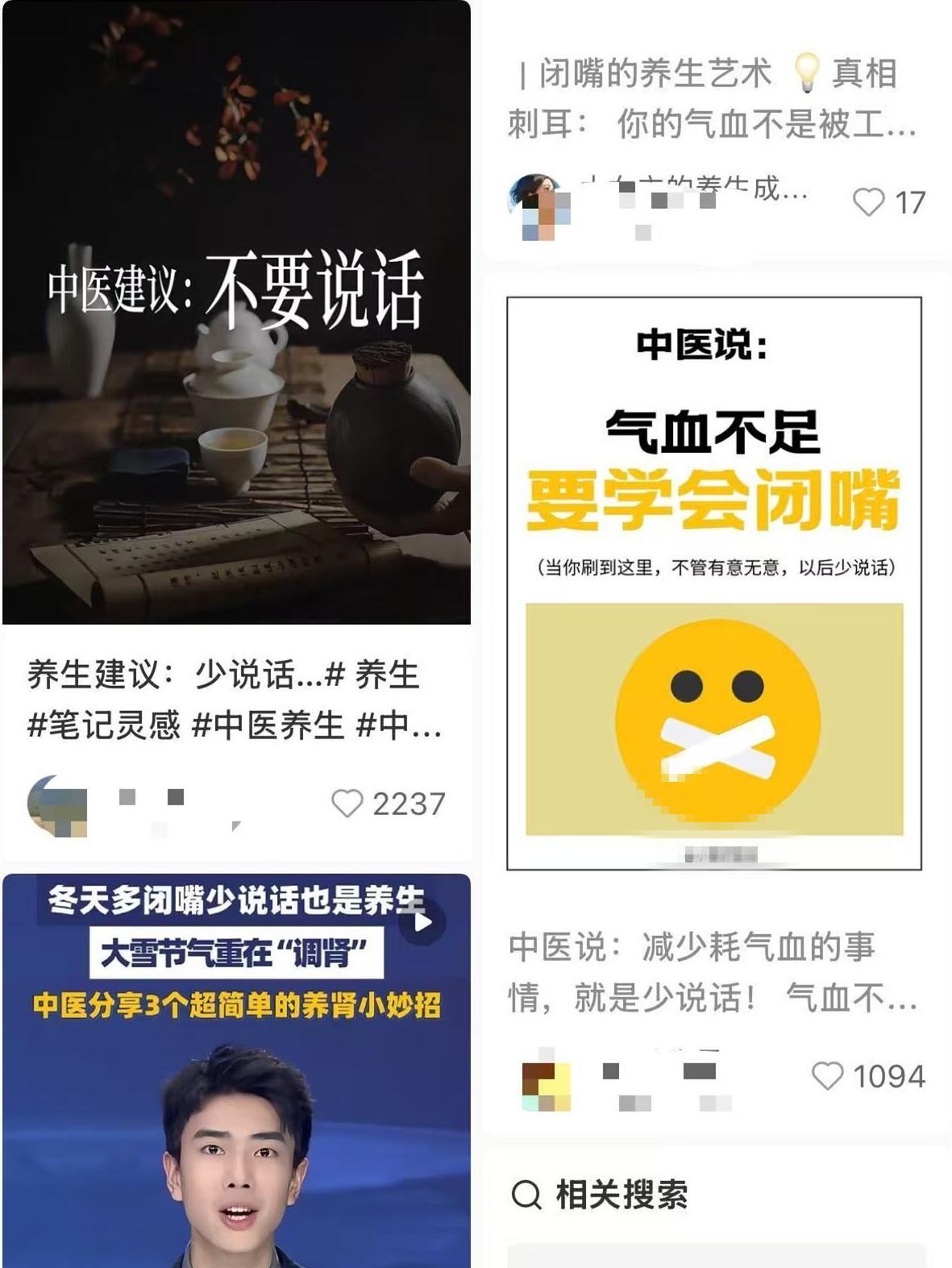The width and height of the screenshot is (952, 1268).
Task: Like the post with 1094 likes
Action: [x=827, y=1075]
